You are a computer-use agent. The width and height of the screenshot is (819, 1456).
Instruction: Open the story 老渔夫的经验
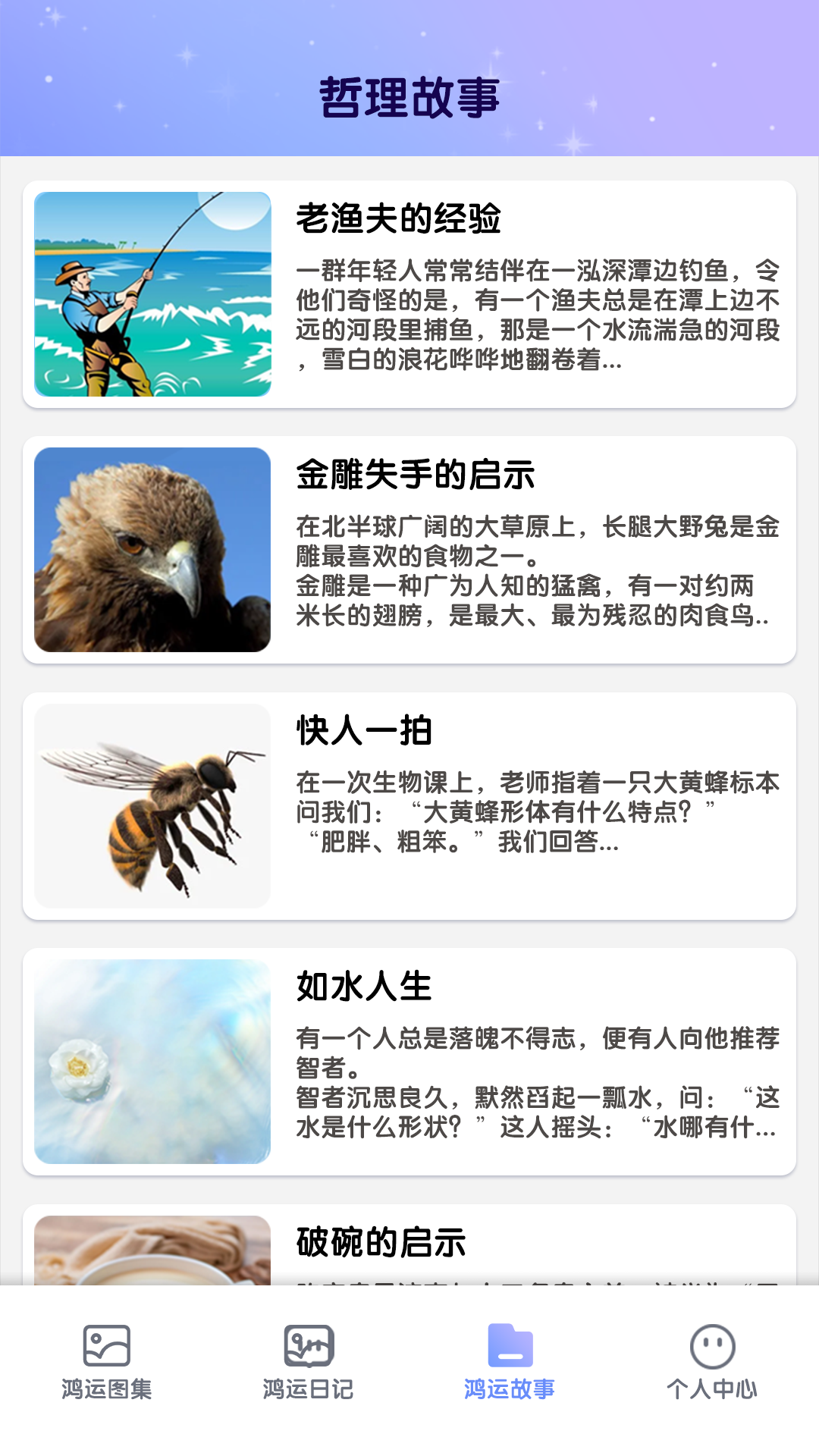409,294
